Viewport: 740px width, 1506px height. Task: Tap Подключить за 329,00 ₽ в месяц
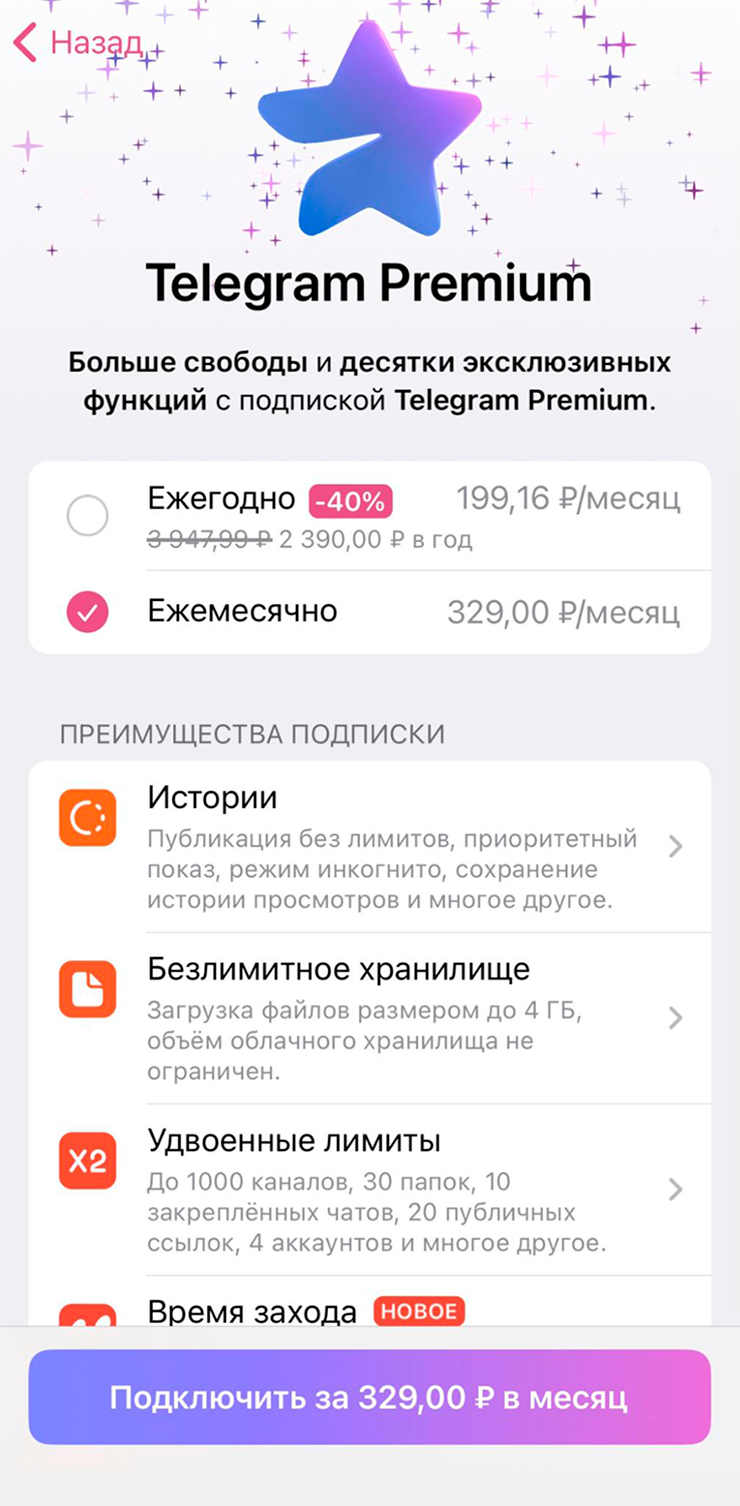pos(369,1397)
